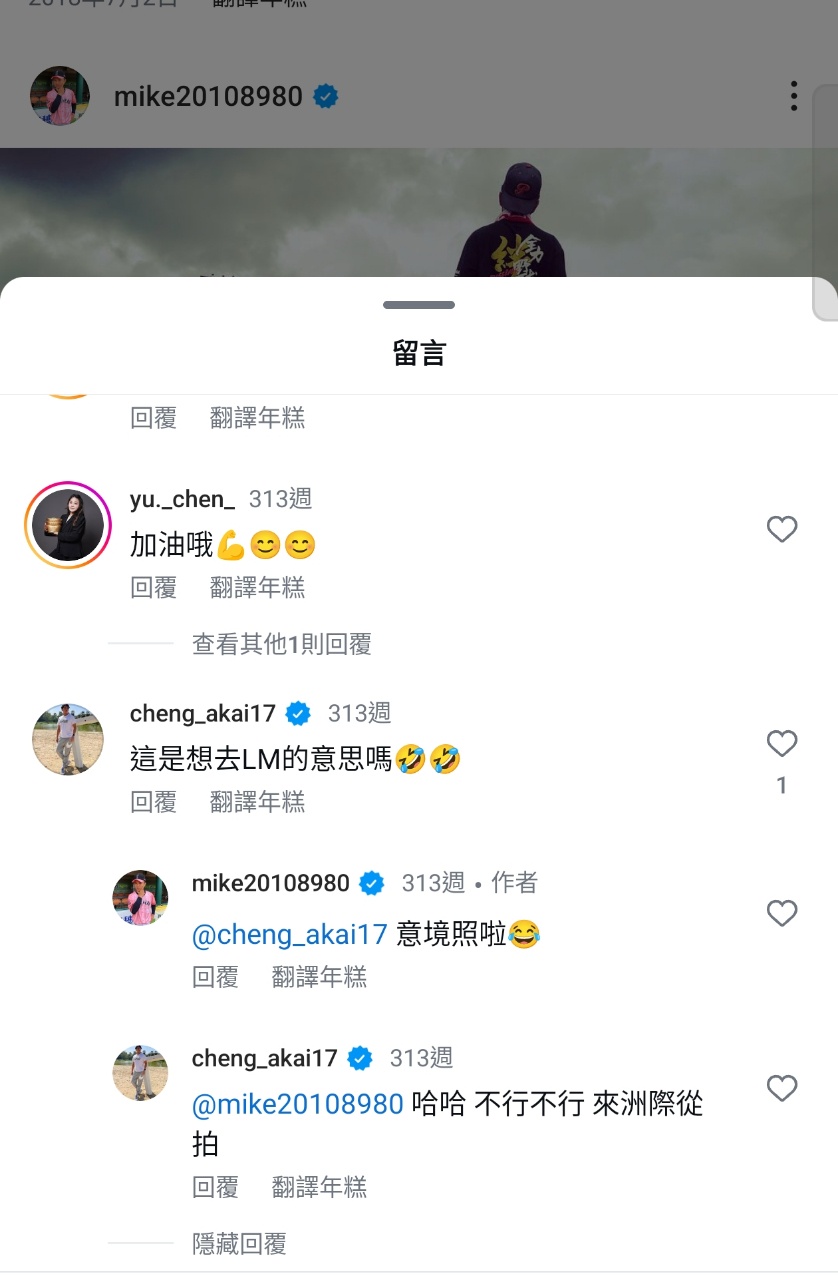Open @cheng_akai17 mention in mike20108980's reply

[x=289, y=935]
